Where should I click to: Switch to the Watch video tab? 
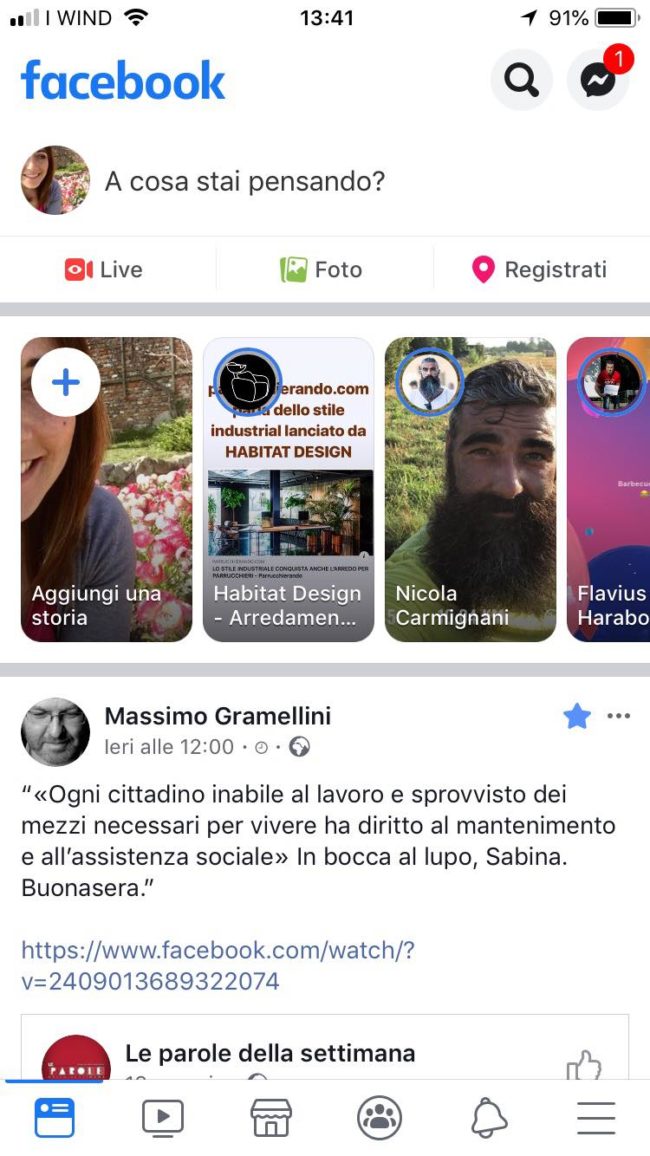[162, 1116]
